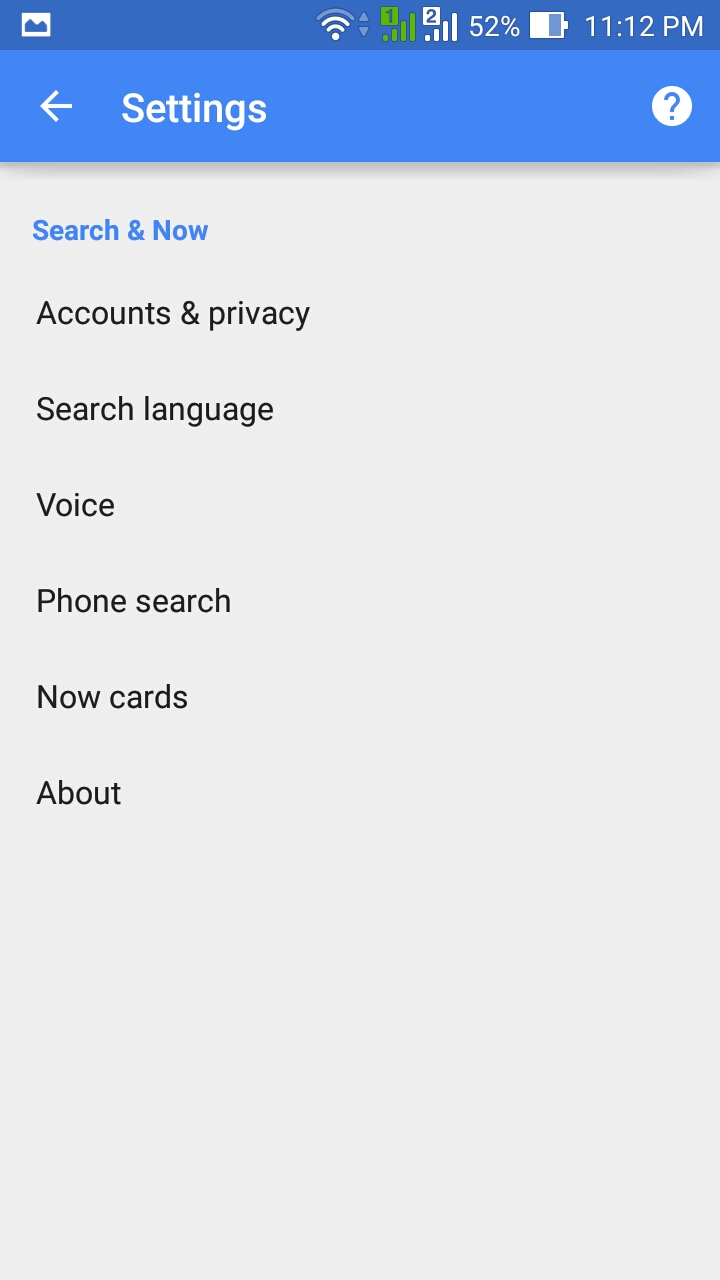
Task: Open Voice settings
Action: click(76, 506)
